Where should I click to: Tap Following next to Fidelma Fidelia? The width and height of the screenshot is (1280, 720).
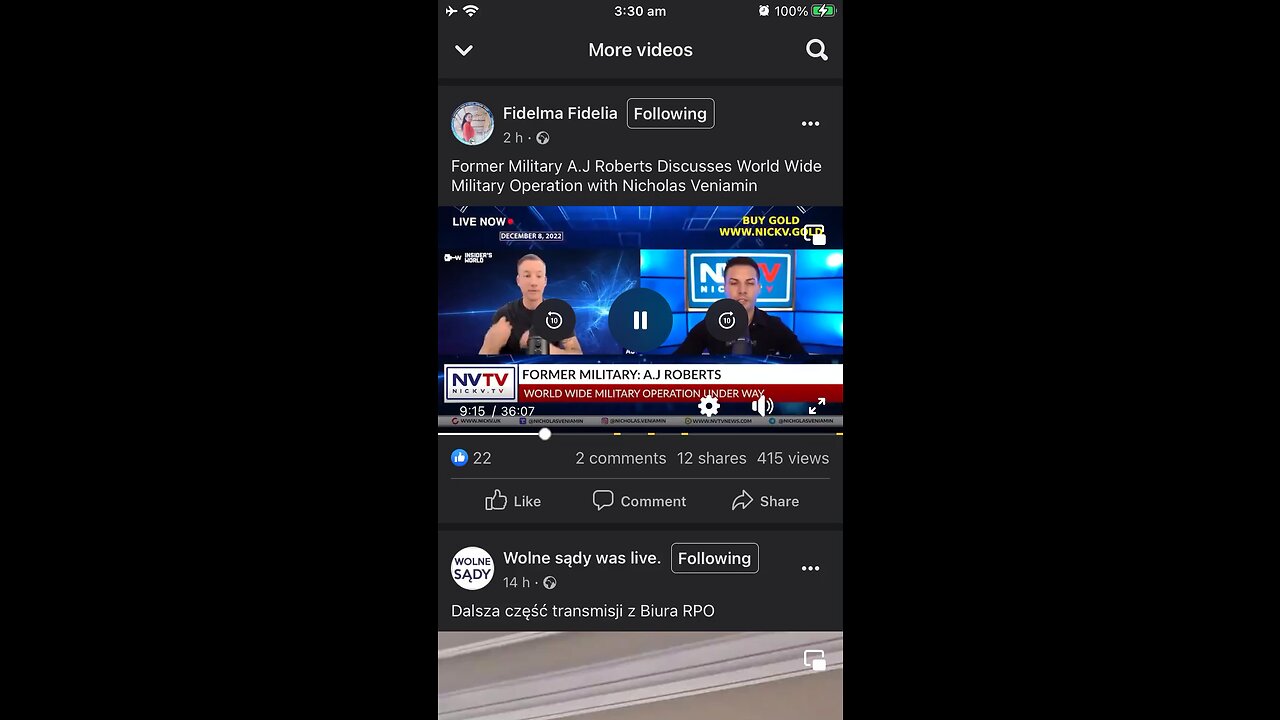pyautogui.click(x=670, y=114)
